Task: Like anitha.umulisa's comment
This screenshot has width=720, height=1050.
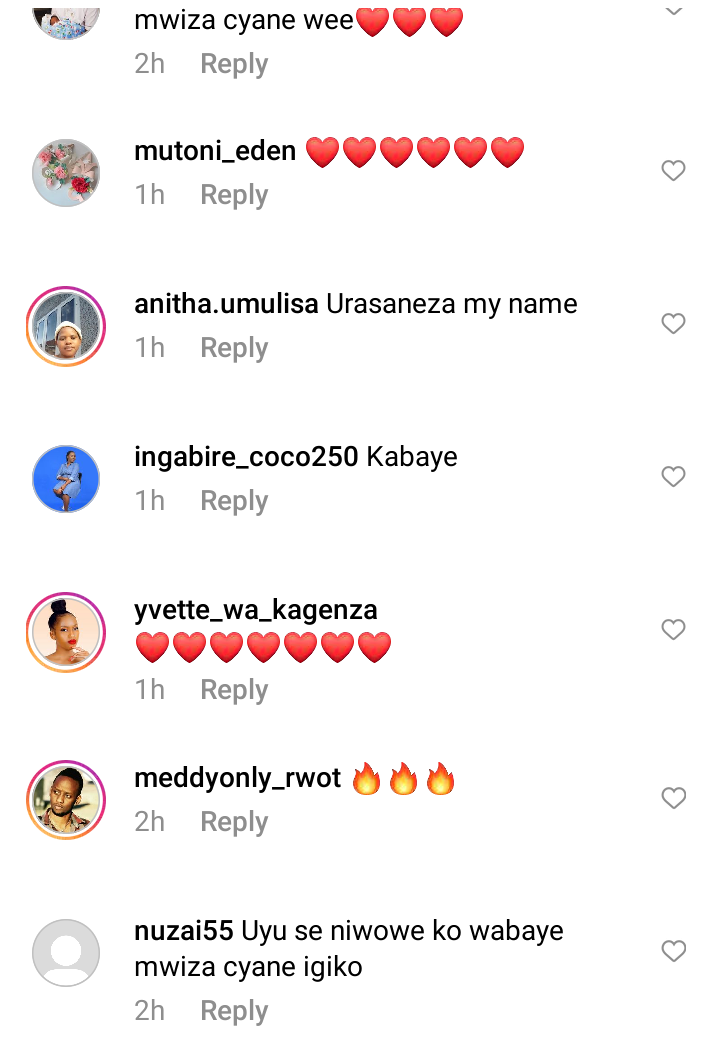Action: [674, 324]
